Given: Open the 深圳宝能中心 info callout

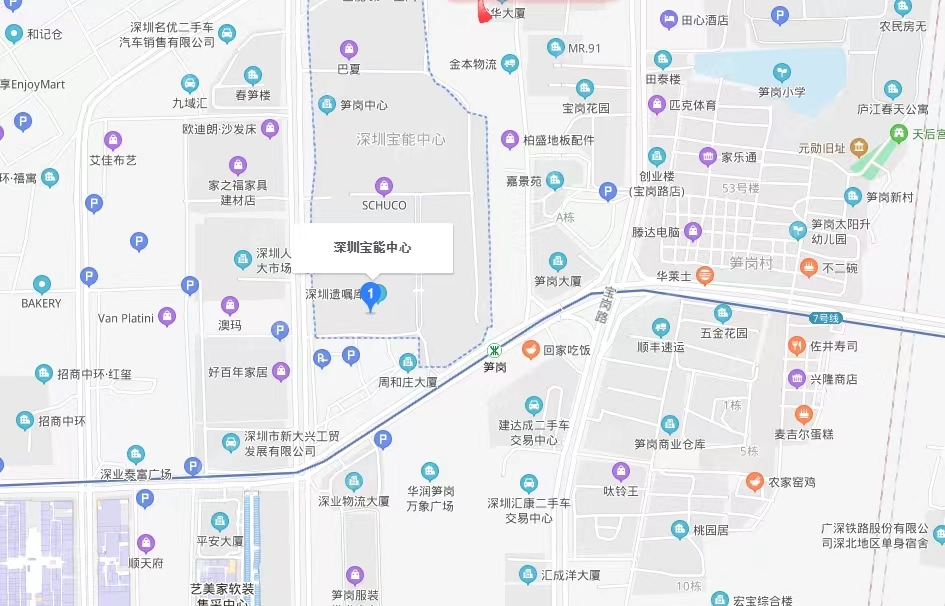Looking at the screenshot, I should (372, 247).
